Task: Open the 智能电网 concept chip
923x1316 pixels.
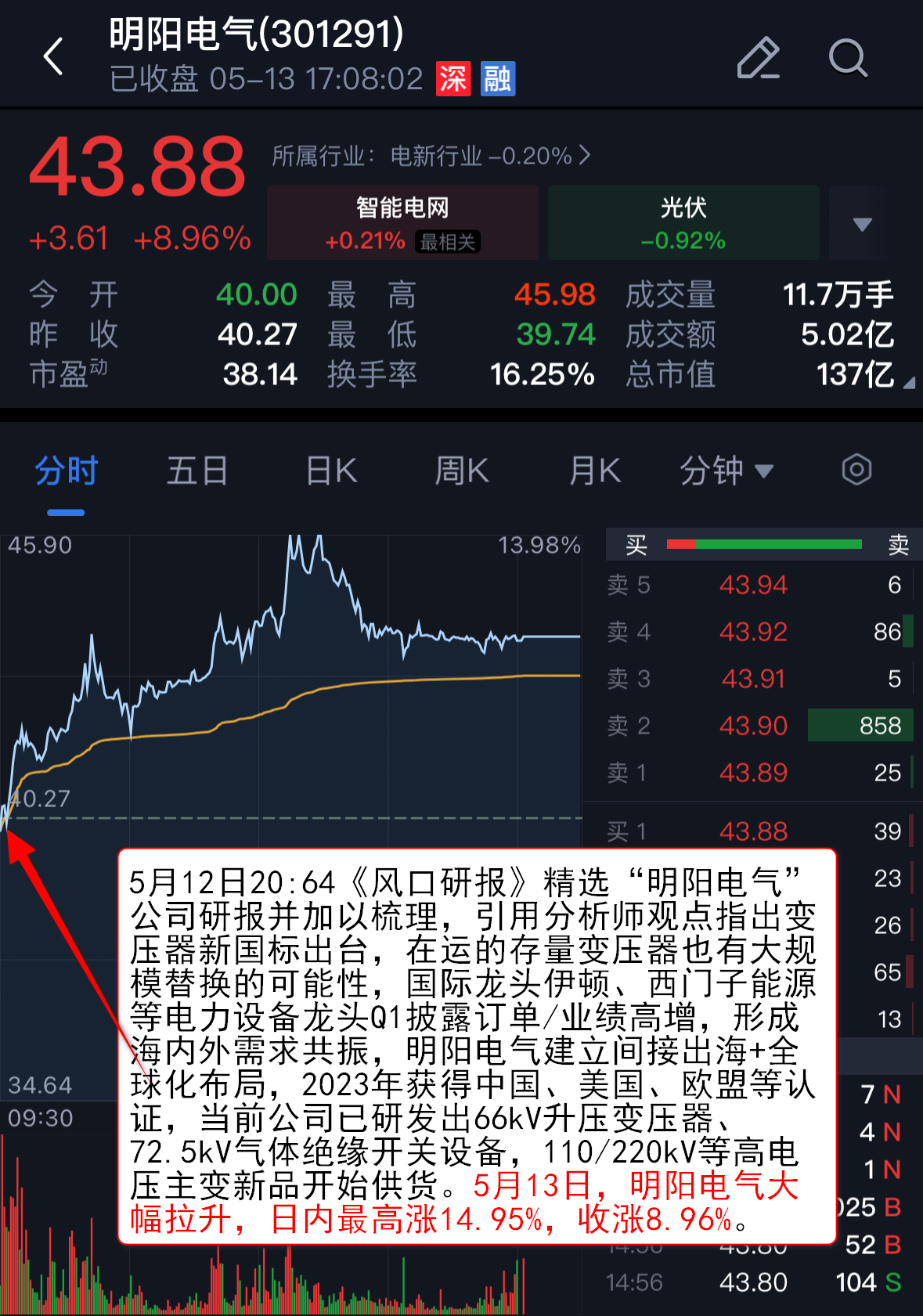Action: coord(402,222)
